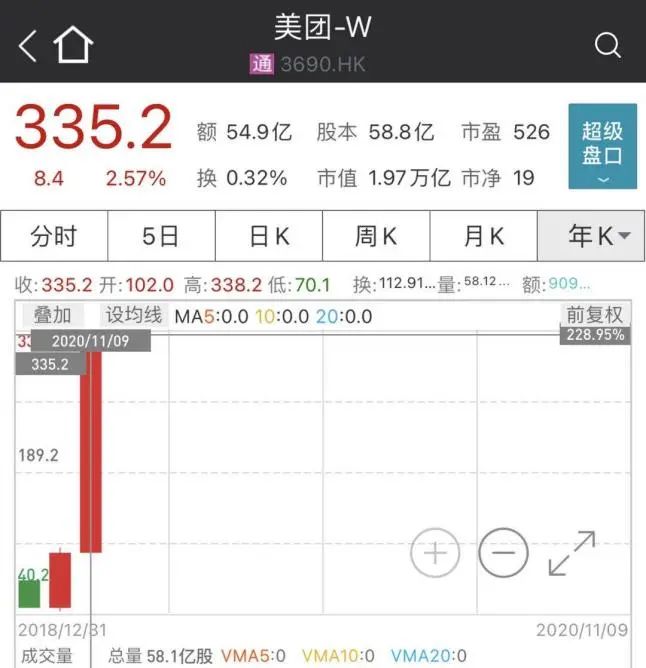Screen dimensions: 646x668
Task: Zoom in on the K-line chart
Action: pyautogui.click(x=435, y=552)
